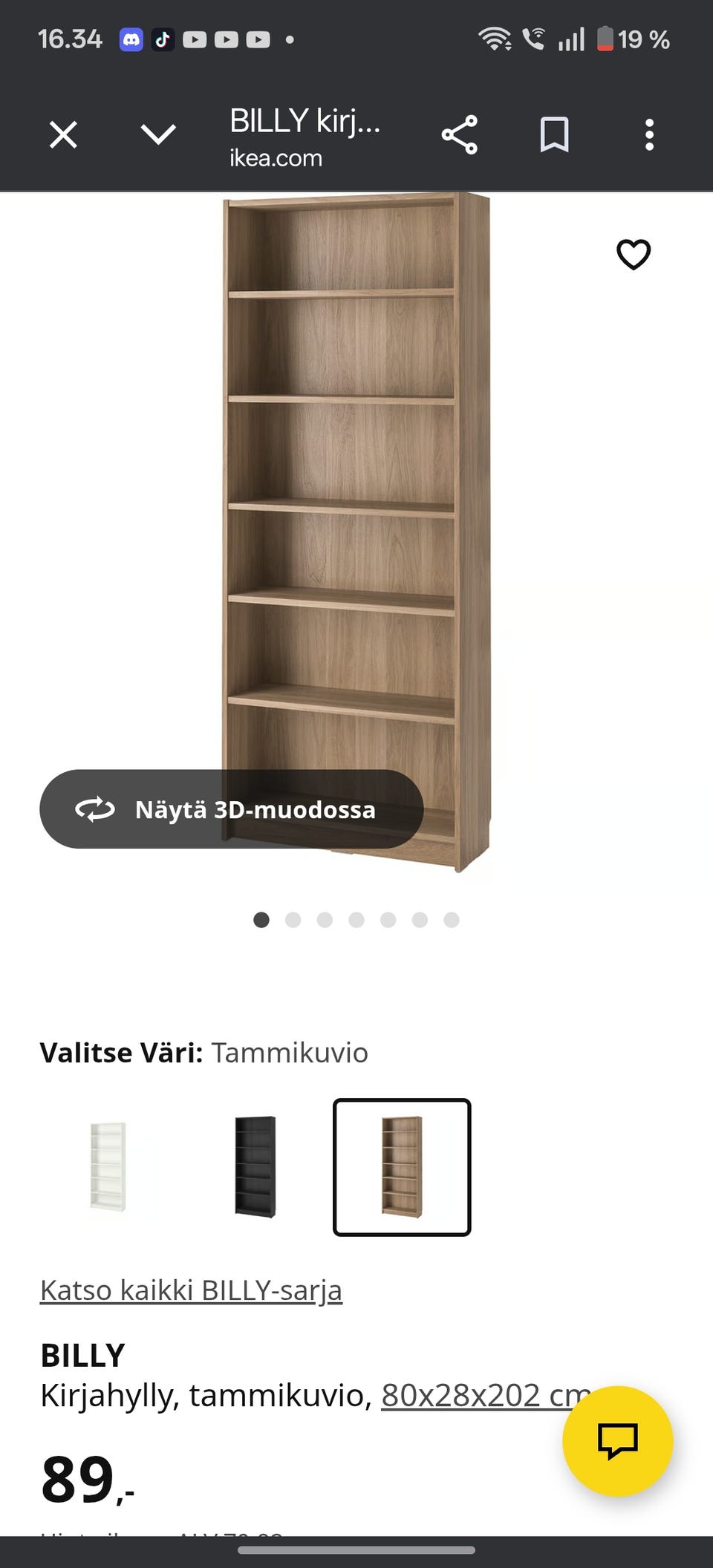Viewport: 713px width, 1568px height.
Task: Bookmark this ikea.com page
Action: point(554,135)
